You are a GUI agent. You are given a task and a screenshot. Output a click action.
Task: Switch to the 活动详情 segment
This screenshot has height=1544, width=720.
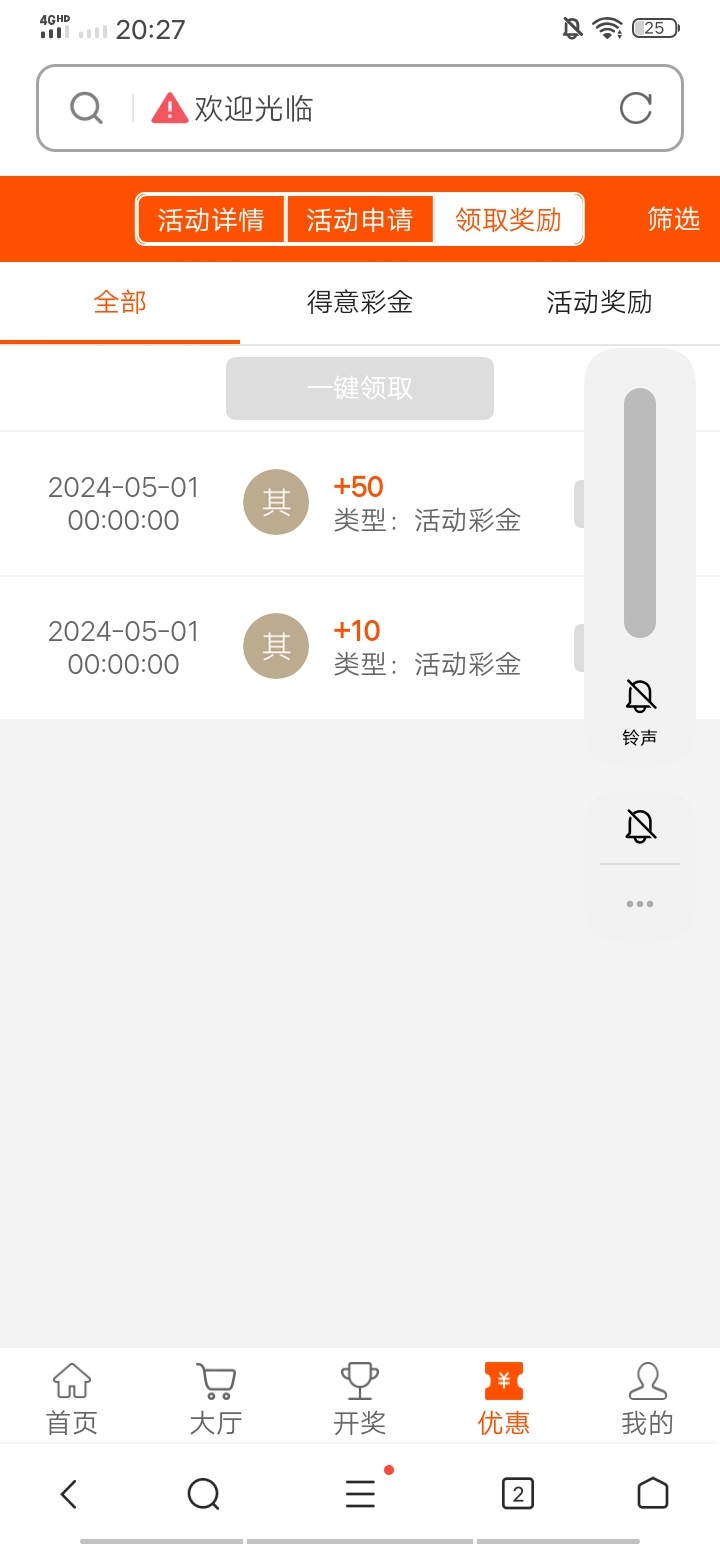tap(211, 219)
